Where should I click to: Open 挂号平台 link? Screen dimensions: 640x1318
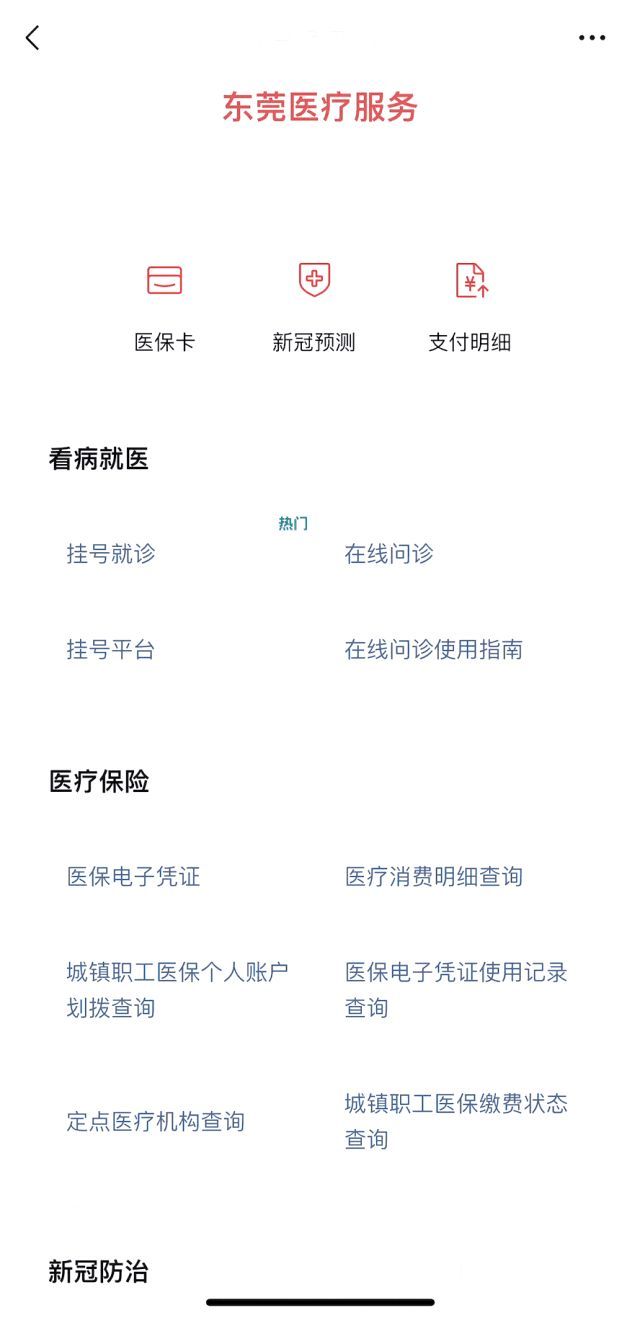click(111, 650)
